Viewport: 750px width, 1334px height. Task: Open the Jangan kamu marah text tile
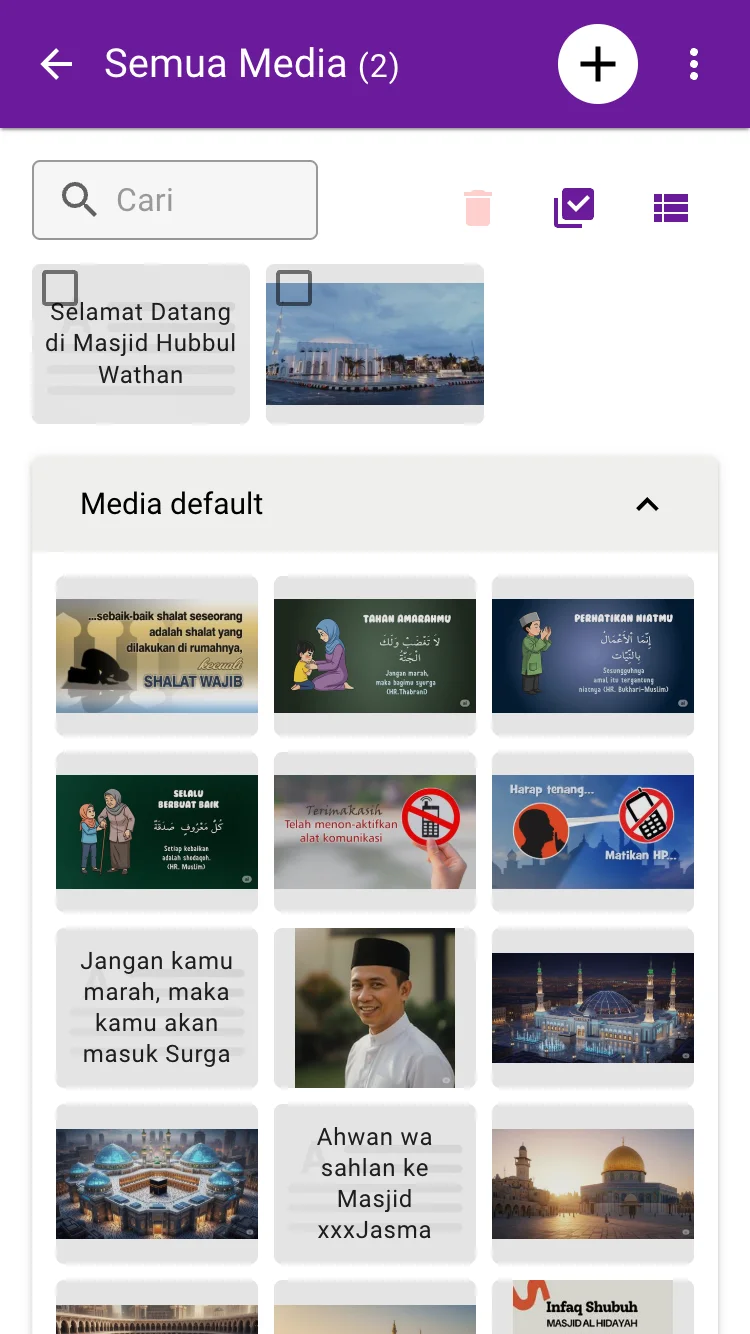(x=157, y=1007)
